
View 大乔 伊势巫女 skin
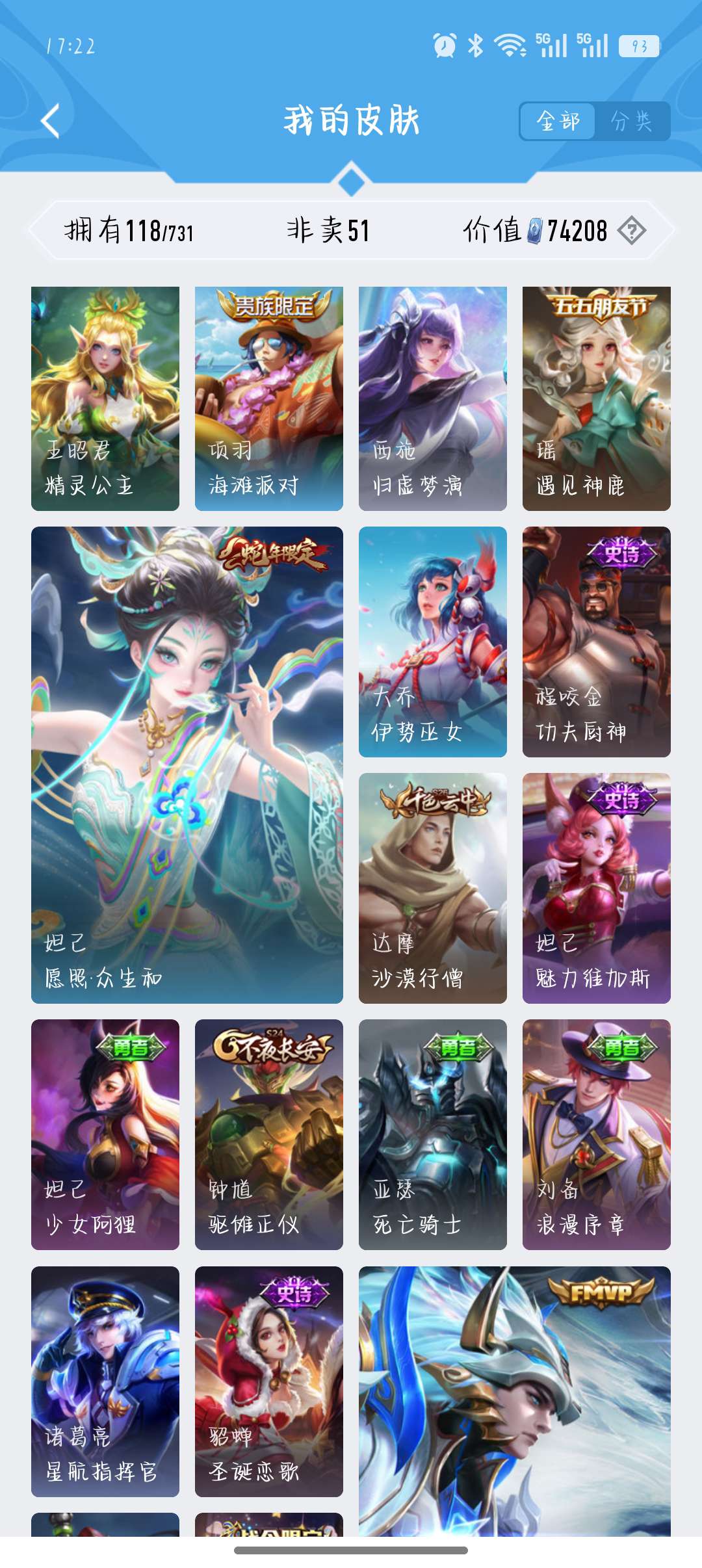click(433, 642)
